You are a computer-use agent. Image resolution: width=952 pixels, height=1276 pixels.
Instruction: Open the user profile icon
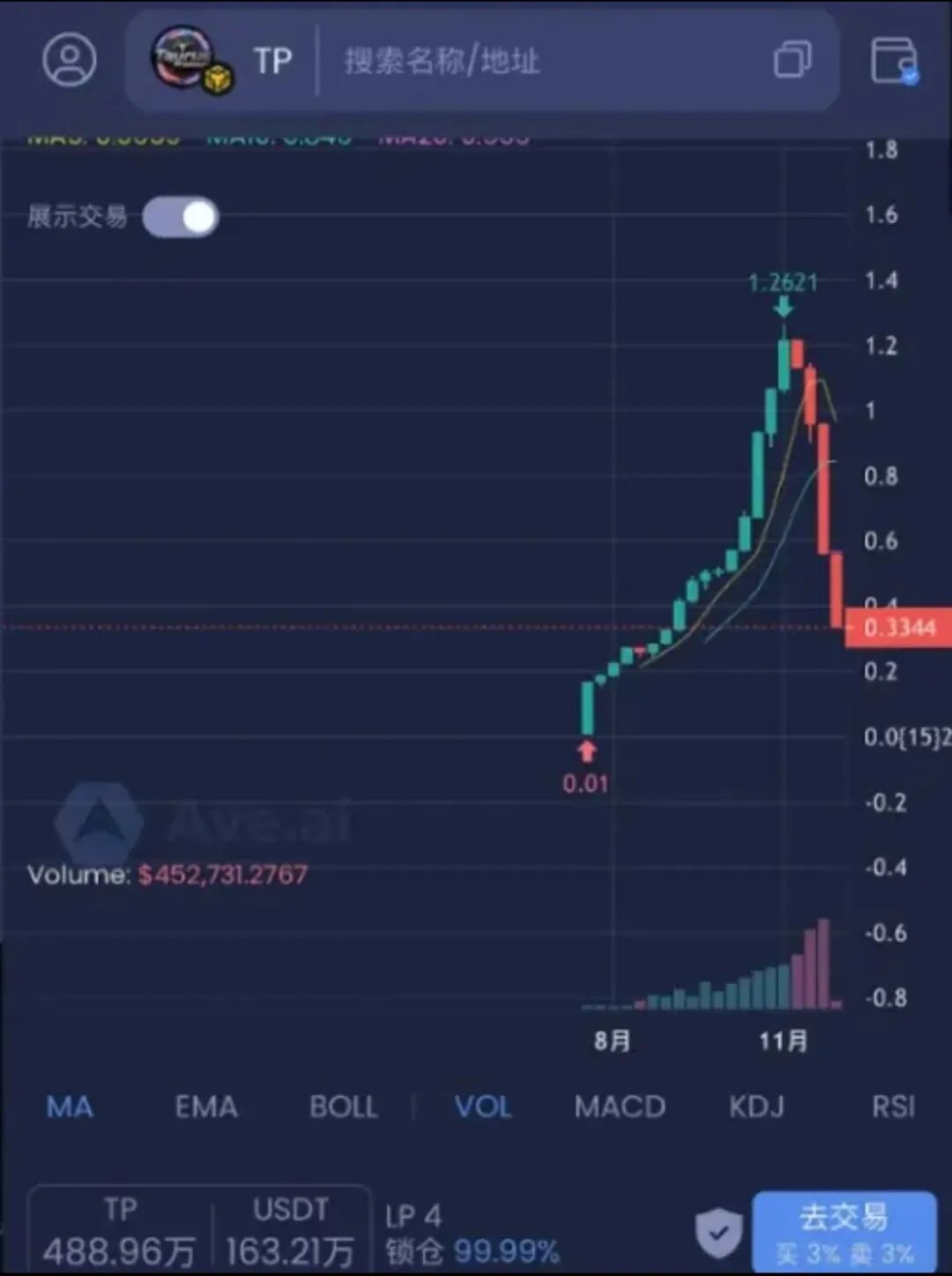point(70,60)
